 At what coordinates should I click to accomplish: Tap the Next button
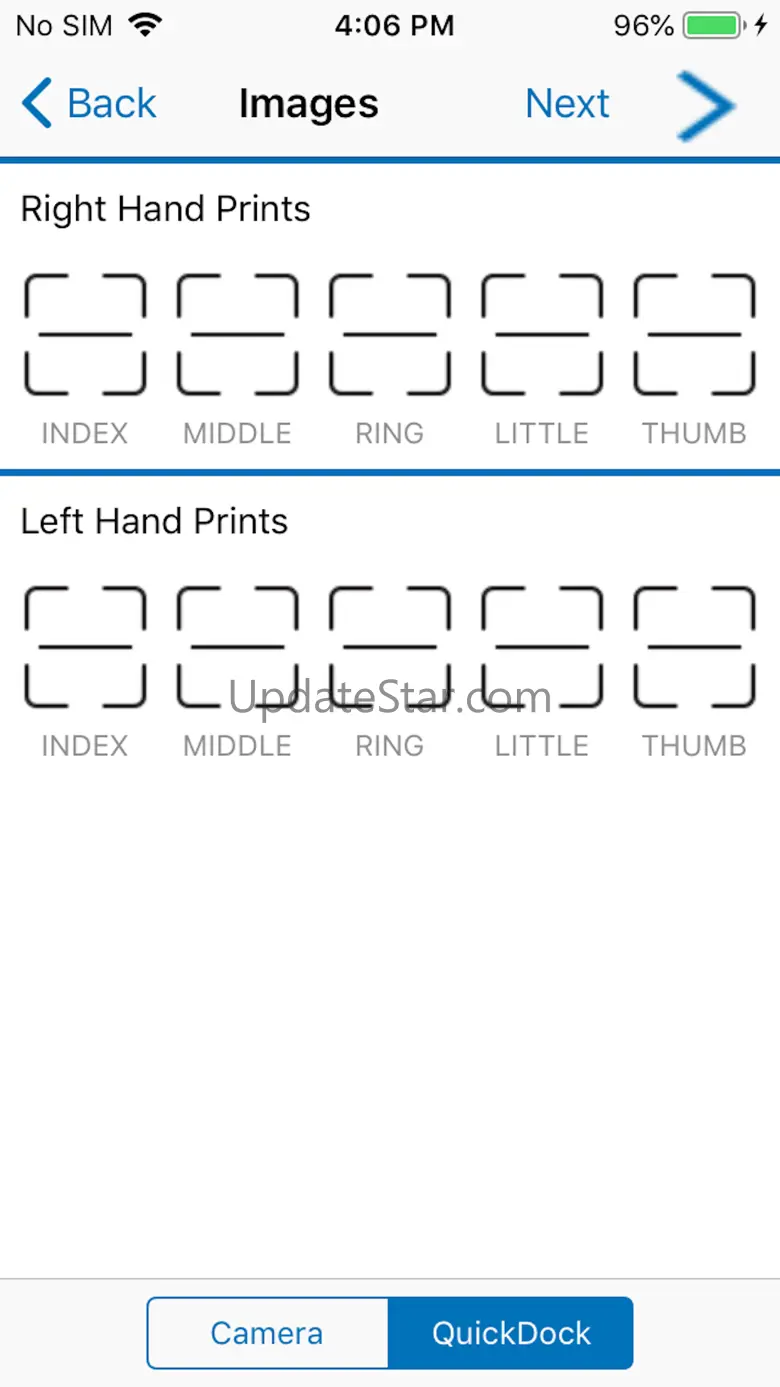click(x=567, y=104)
